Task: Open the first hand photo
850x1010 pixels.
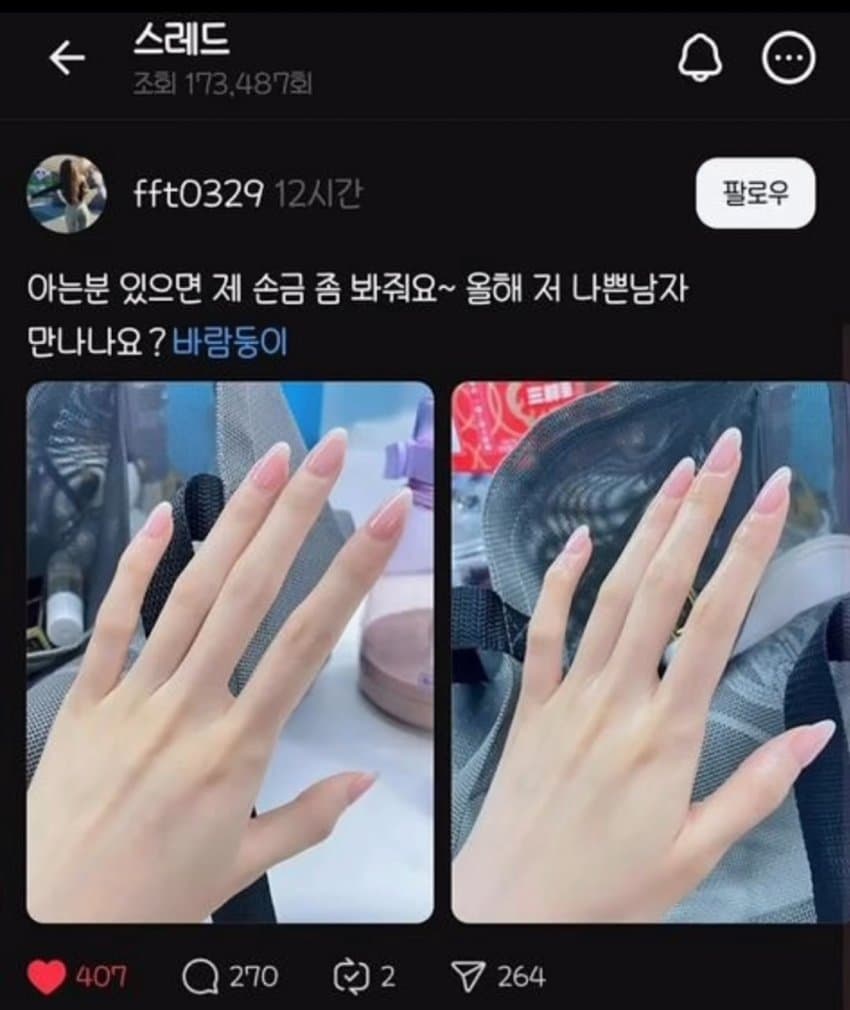Action: tap(230, 651)
